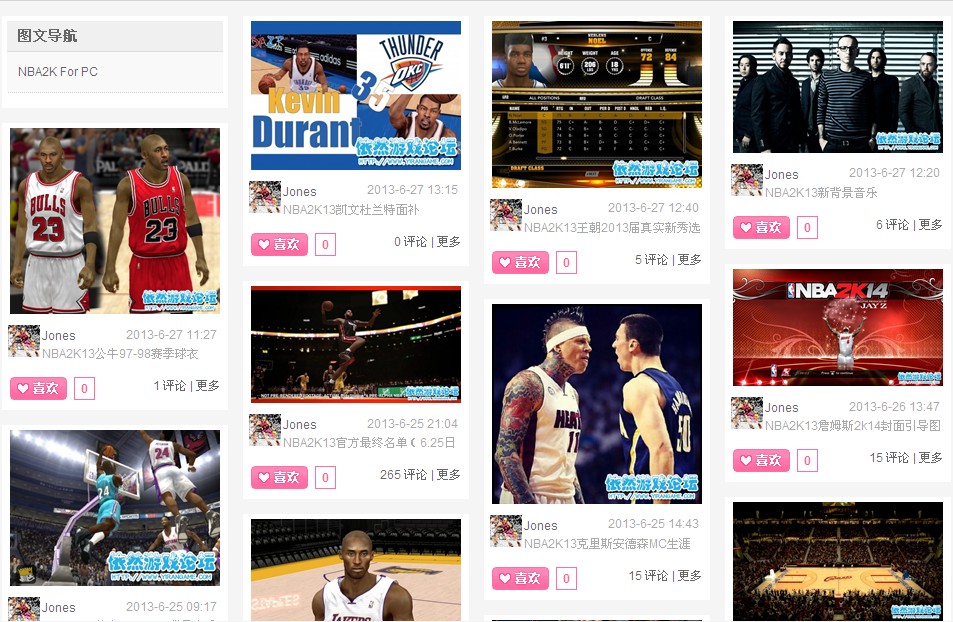Like the NBA2K13新背景音乐 post

(x=761, y=227)
